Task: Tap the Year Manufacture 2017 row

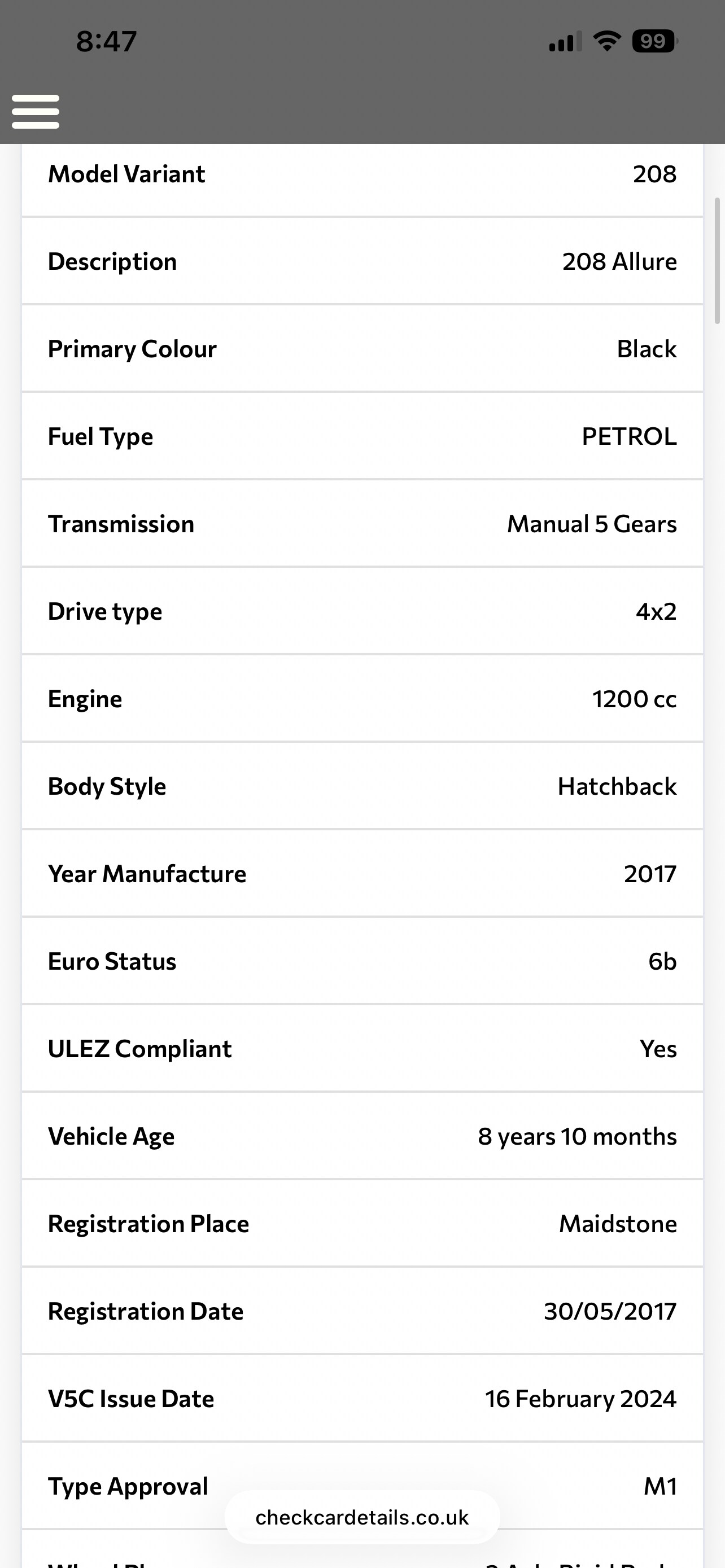Action: [x=361, y=874]
